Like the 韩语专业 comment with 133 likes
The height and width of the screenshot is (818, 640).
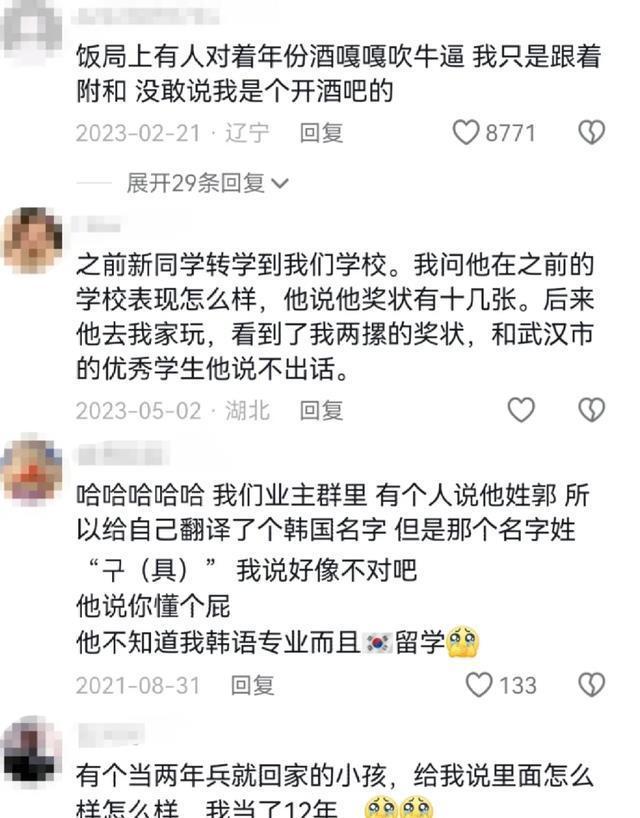click(x=481, y=685)
